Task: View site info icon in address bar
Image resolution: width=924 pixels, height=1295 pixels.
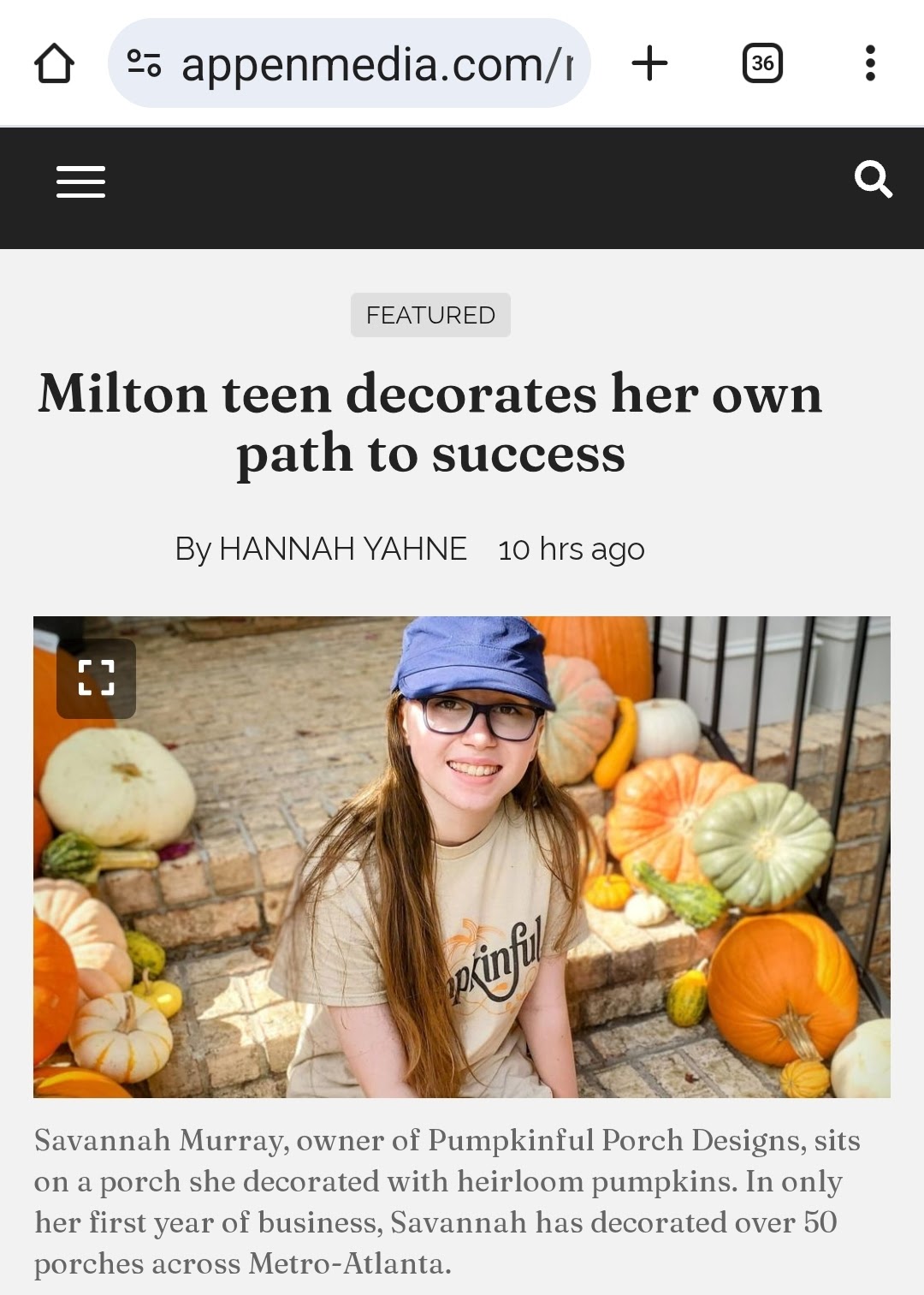Action: click(x=144, y=63)
